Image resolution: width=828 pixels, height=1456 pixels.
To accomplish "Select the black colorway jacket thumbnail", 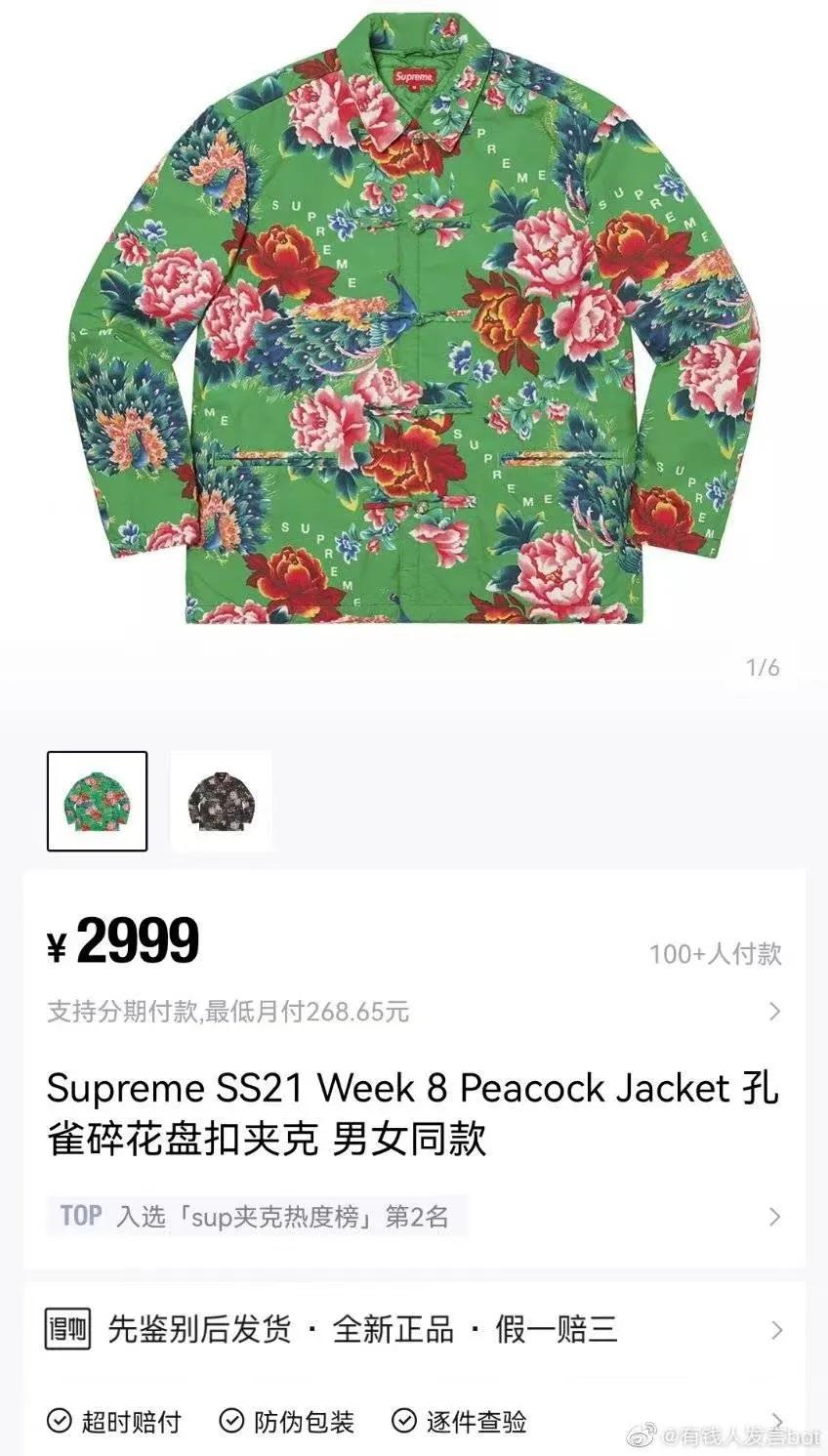I will click(222, 799).
